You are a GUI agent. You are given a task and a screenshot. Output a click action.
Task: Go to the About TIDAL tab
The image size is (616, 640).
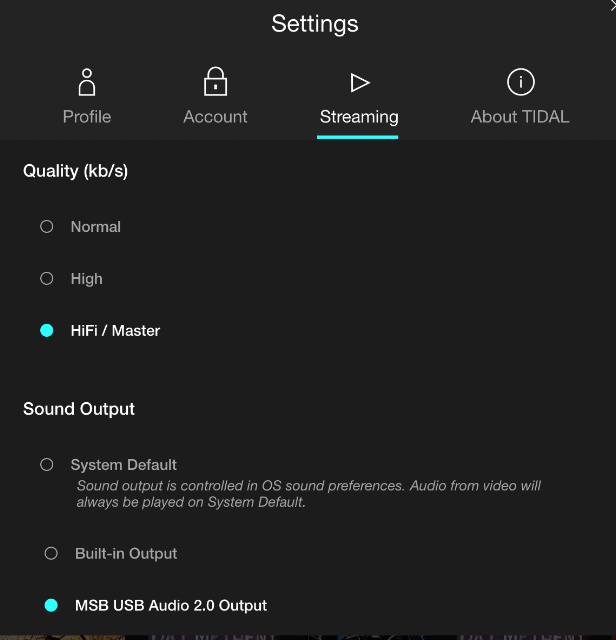coord(520,97)
